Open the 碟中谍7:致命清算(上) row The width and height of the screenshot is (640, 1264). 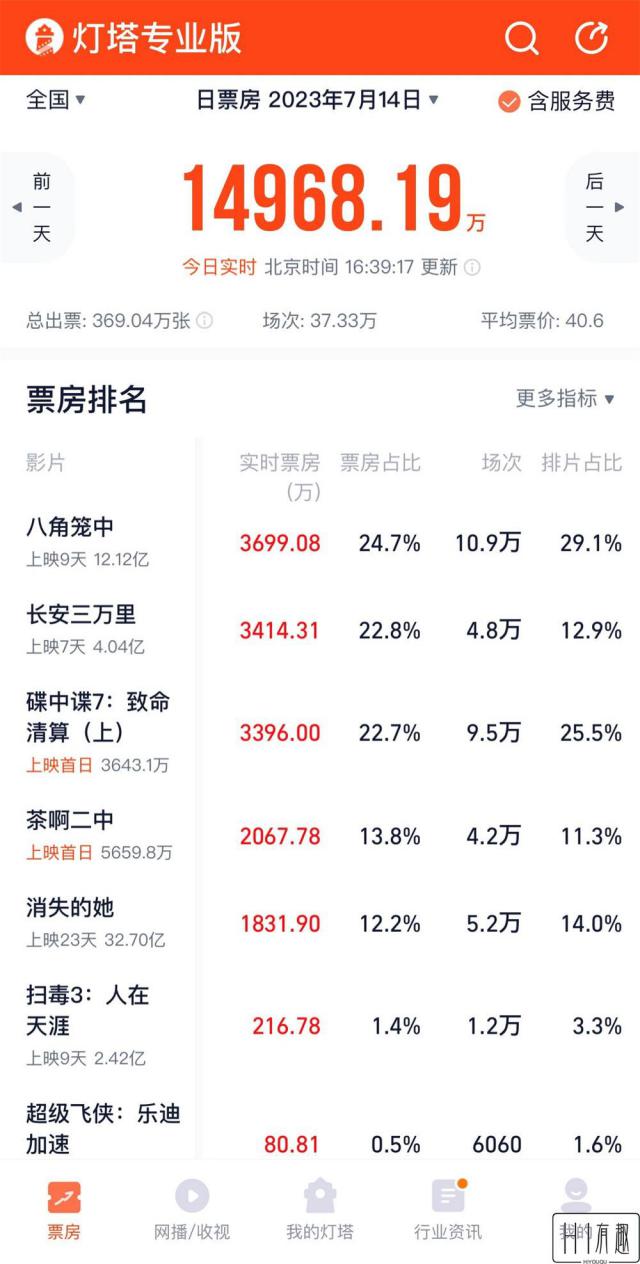320,732
